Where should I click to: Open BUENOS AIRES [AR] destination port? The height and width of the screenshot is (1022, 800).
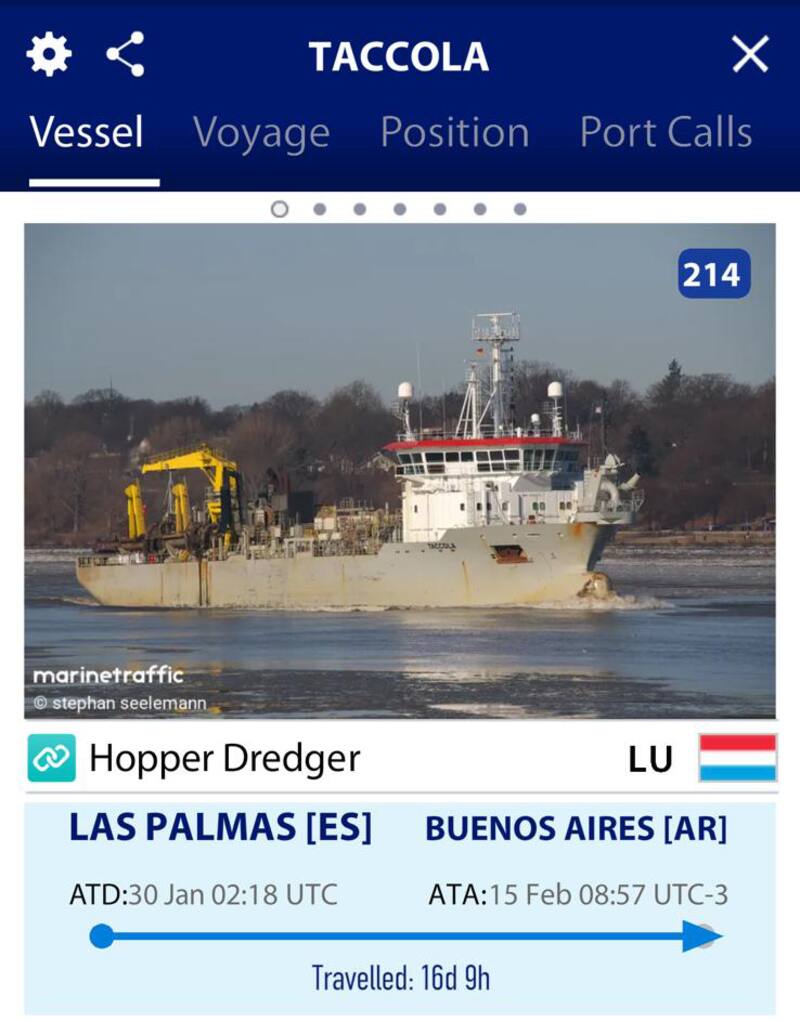(x=576, y=828)
